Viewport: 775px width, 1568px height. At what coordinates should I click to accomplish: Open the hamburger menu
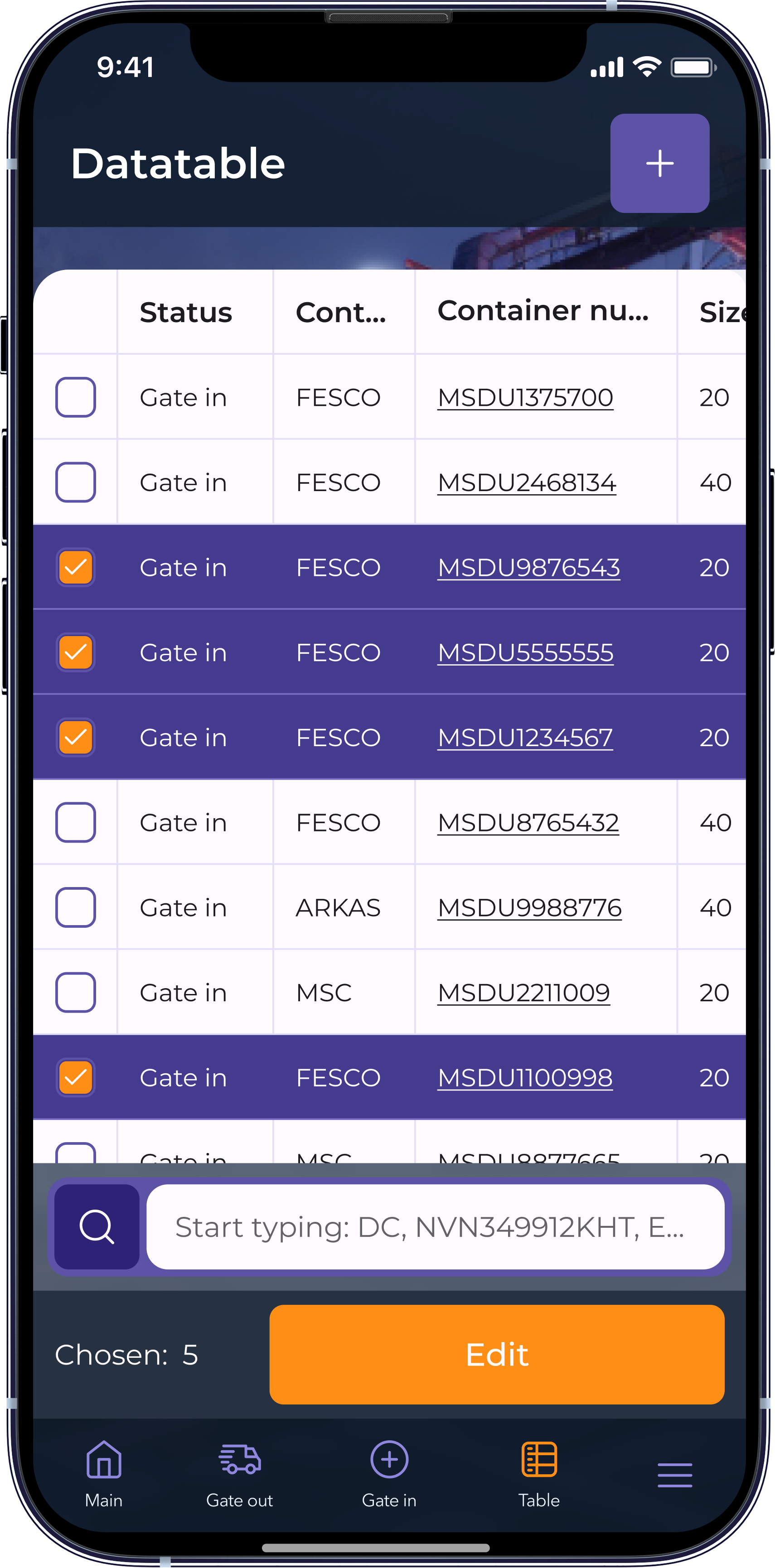674,1475
